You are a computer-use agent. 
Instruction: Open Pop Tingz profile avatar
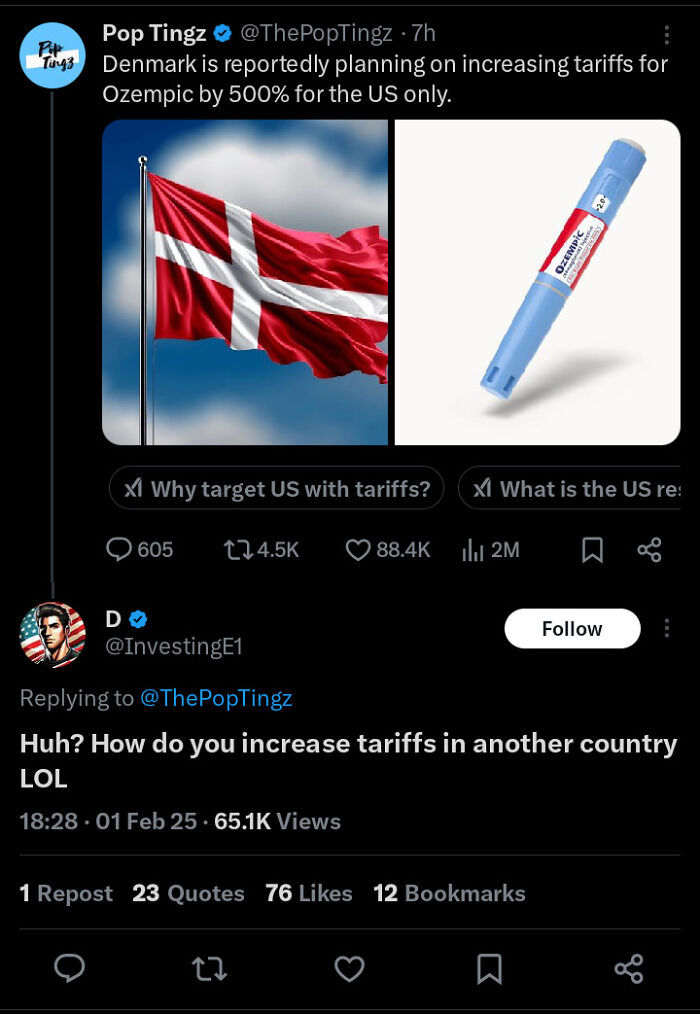point(52,56)
